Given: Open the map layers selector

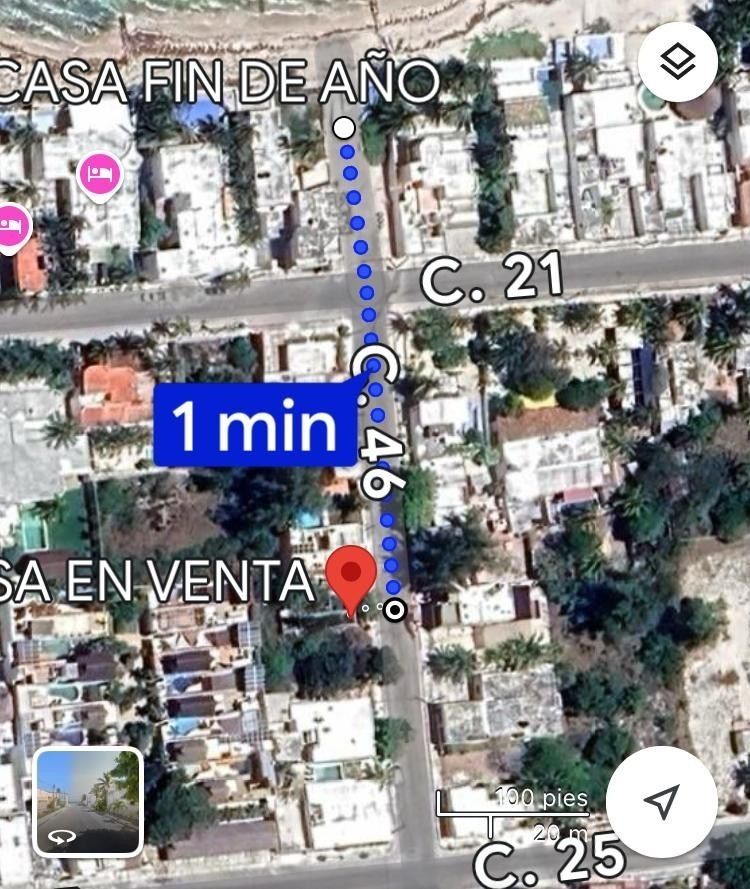Looking at the screenshot, I should coord(678,62).
